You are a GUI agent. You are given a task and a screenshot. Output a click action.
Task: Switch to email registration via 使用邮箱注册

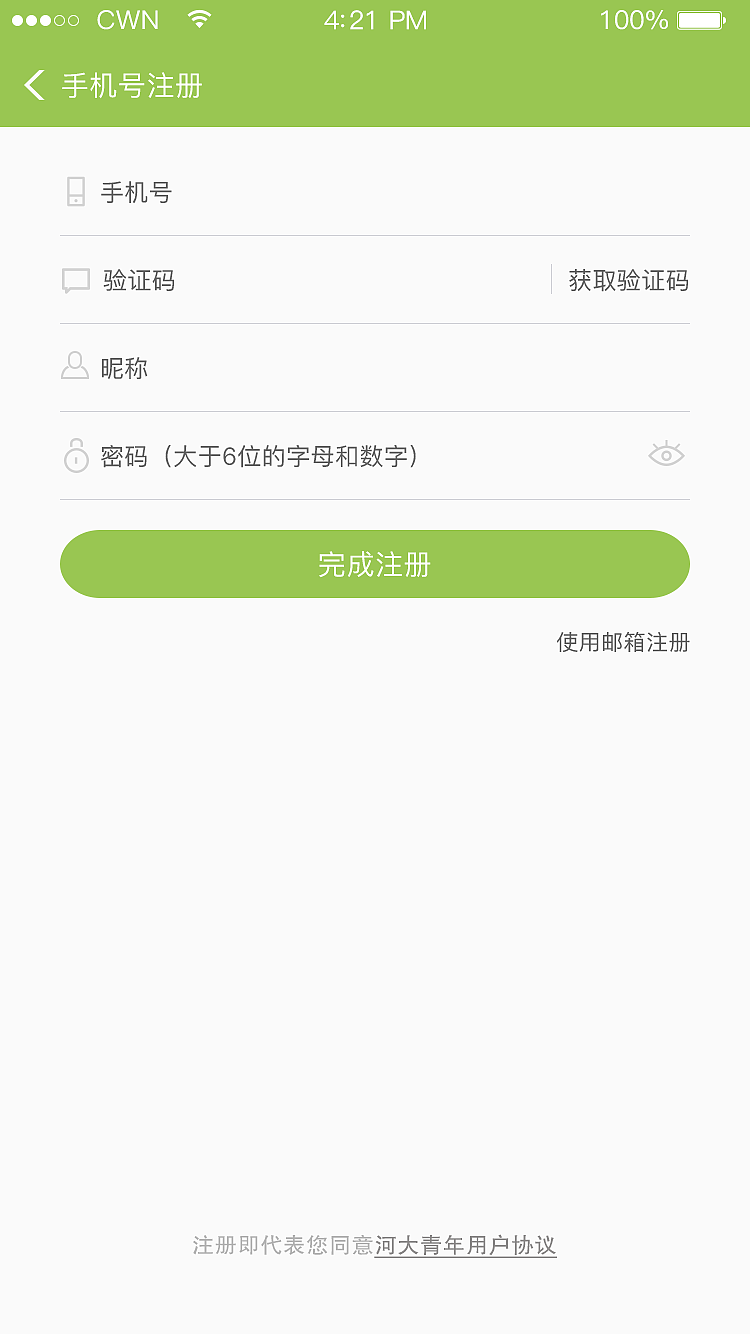coord(621,643)
